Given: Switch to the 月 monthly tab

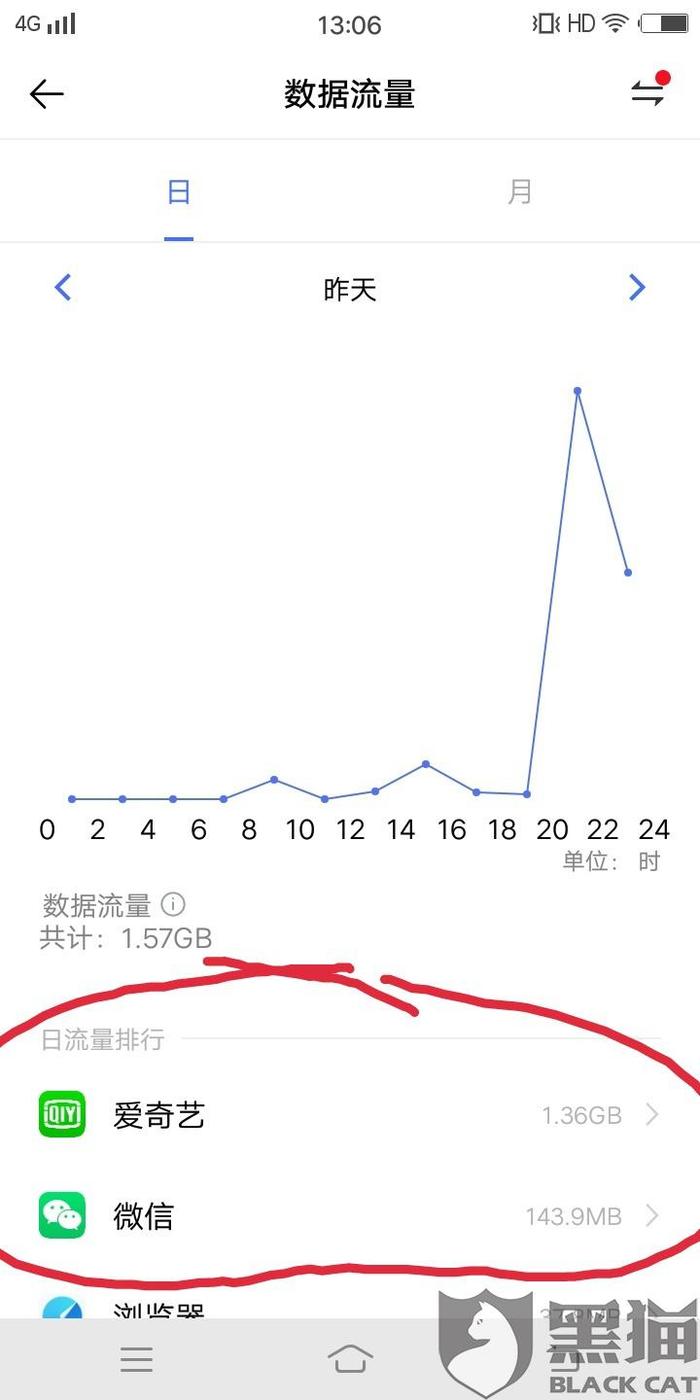Looking at the screenshot, I should (x=519, y=192).
